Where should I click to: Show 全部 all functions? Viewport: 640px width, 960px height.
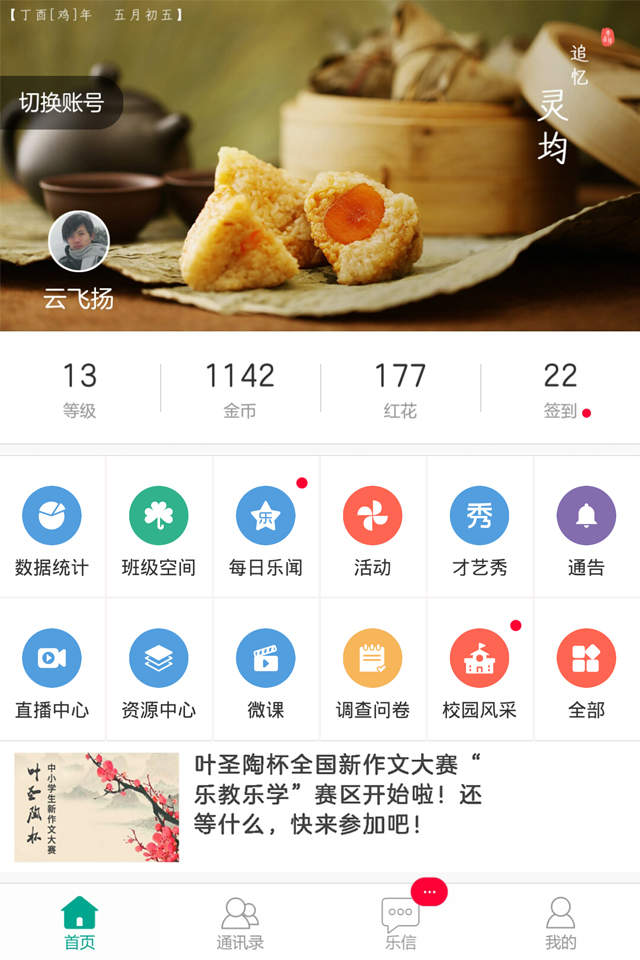(x=586, y=670)
